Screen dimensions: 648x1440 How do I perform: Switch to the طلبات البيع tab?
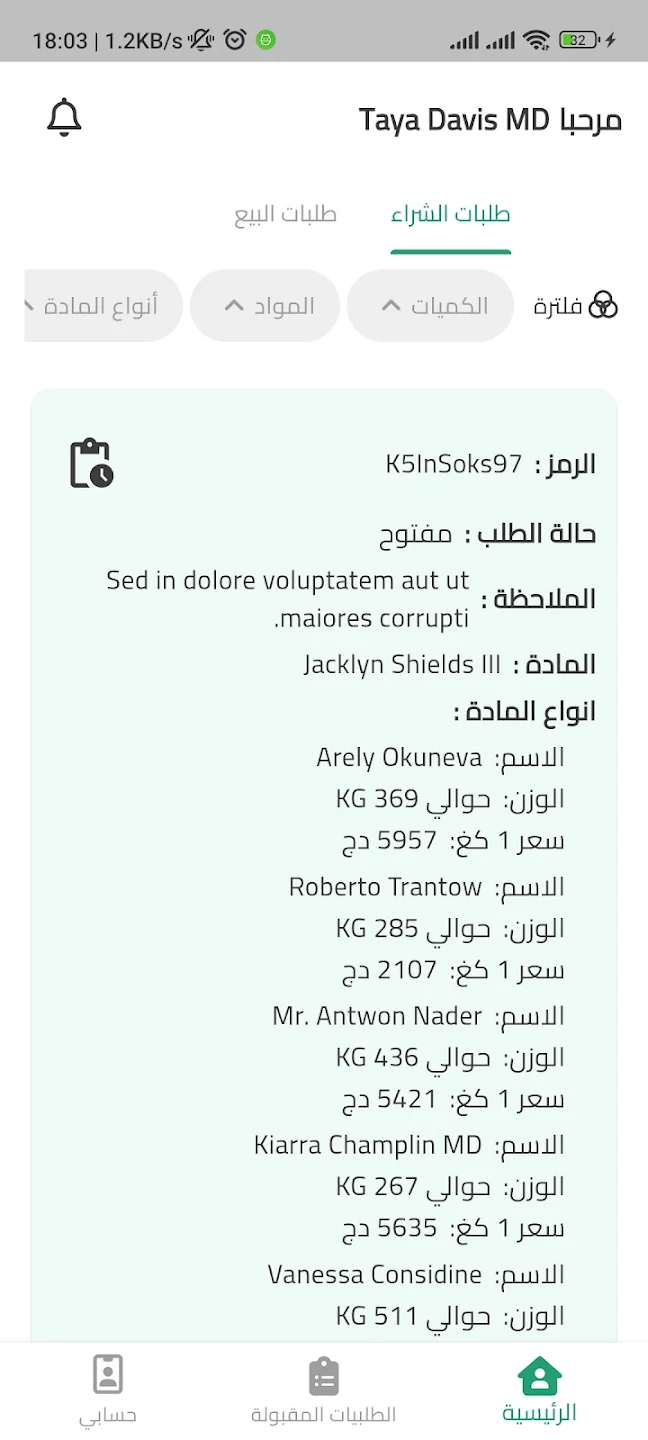pyautogui.click(x=286, y=215)
